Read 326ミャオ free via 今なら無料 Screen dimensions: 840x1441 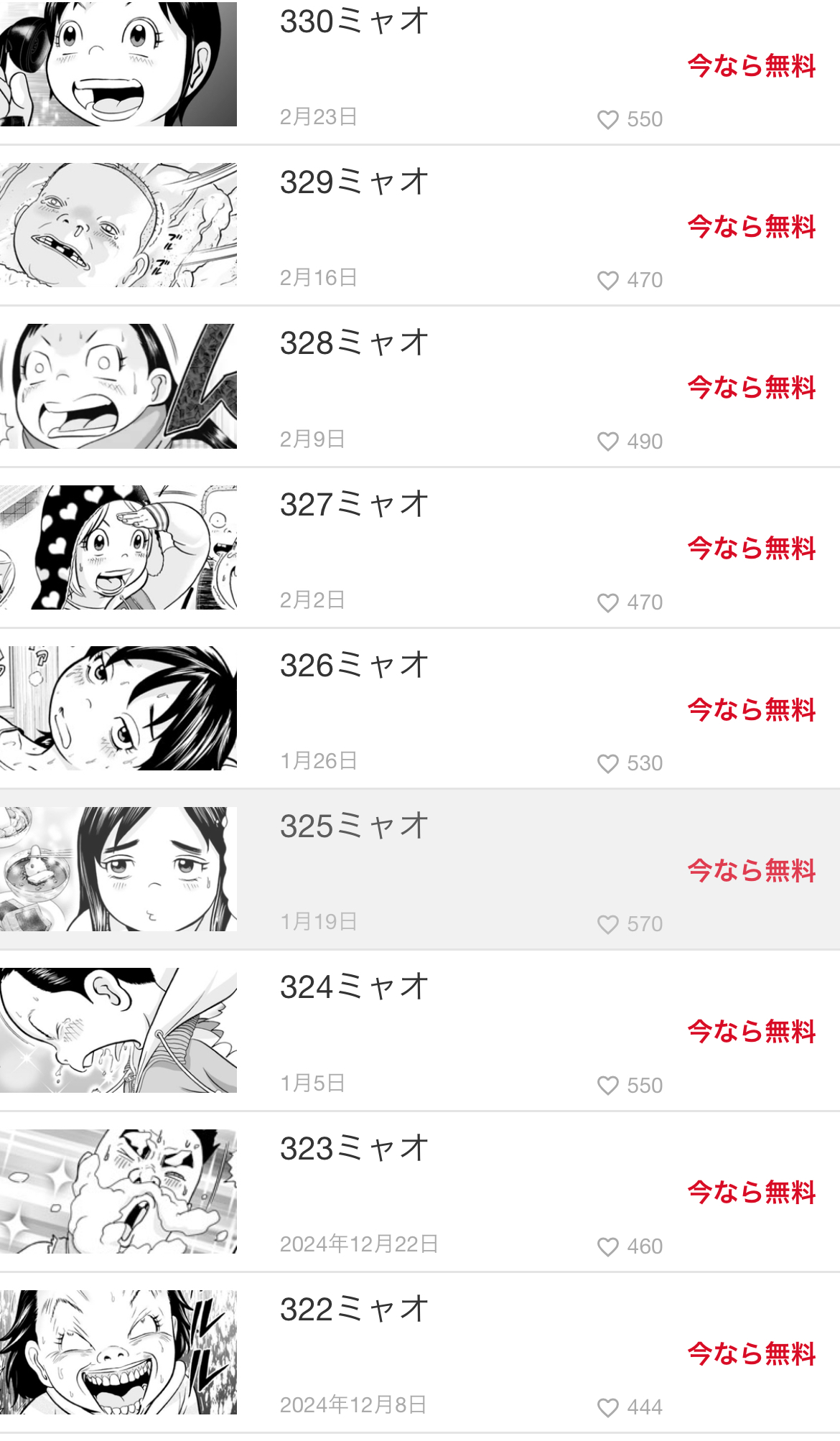point(751,710)
